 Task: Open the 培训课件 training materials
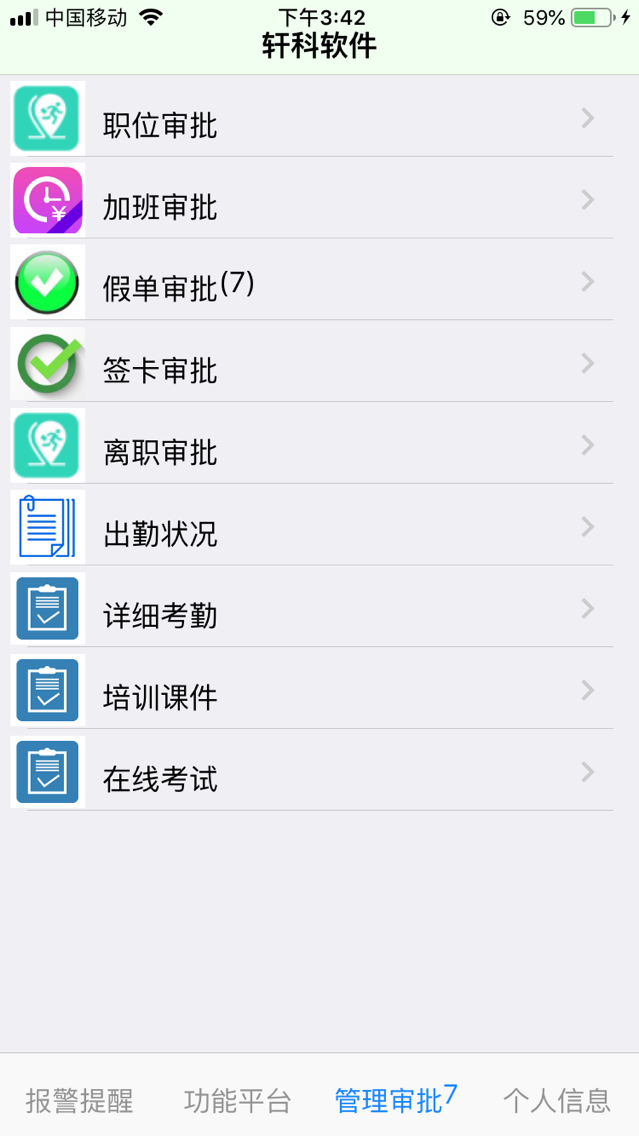[x=320, y=690]
